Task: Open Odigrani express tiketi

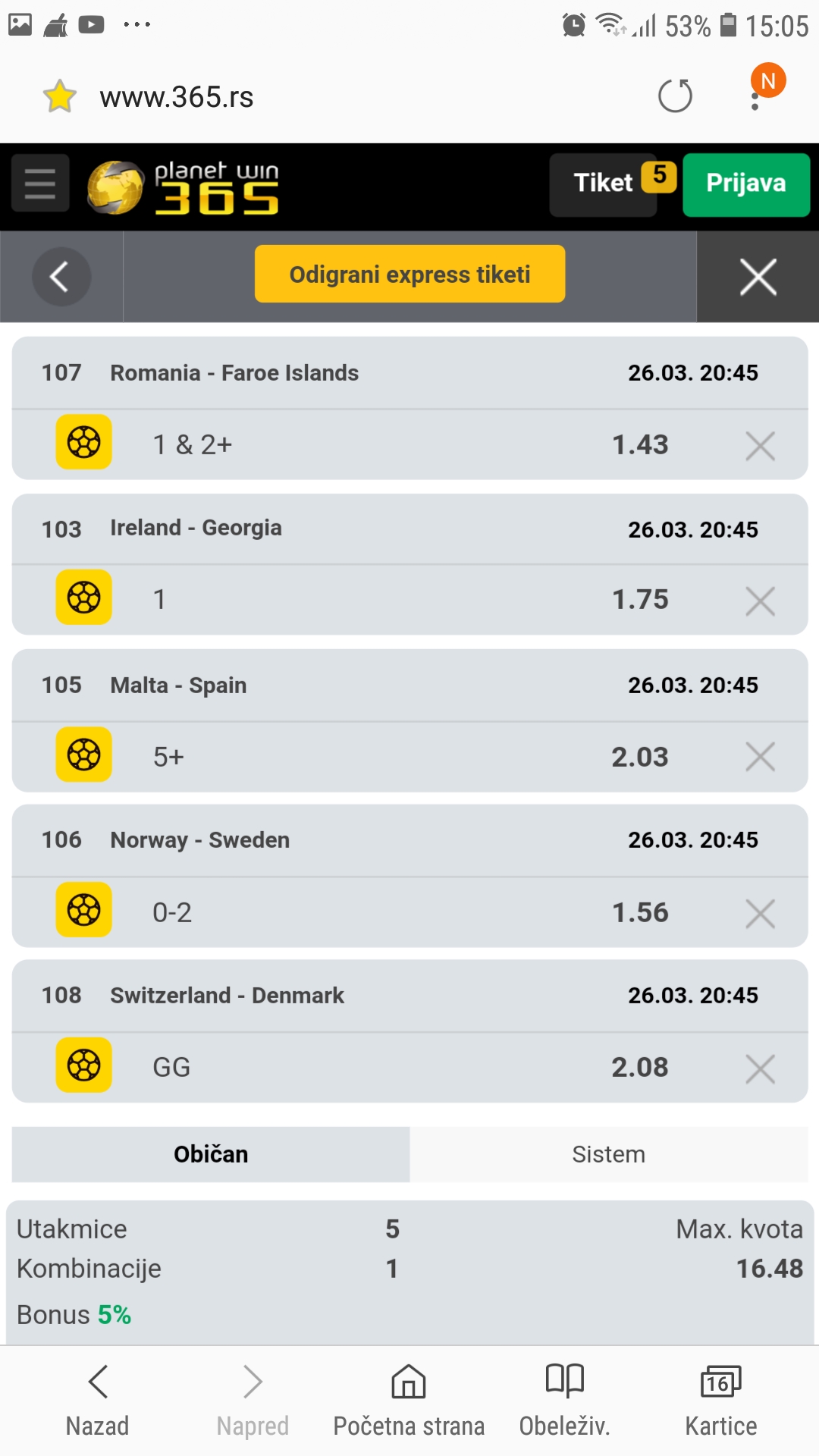Action: pyautogui.click(x=409, y=274)
